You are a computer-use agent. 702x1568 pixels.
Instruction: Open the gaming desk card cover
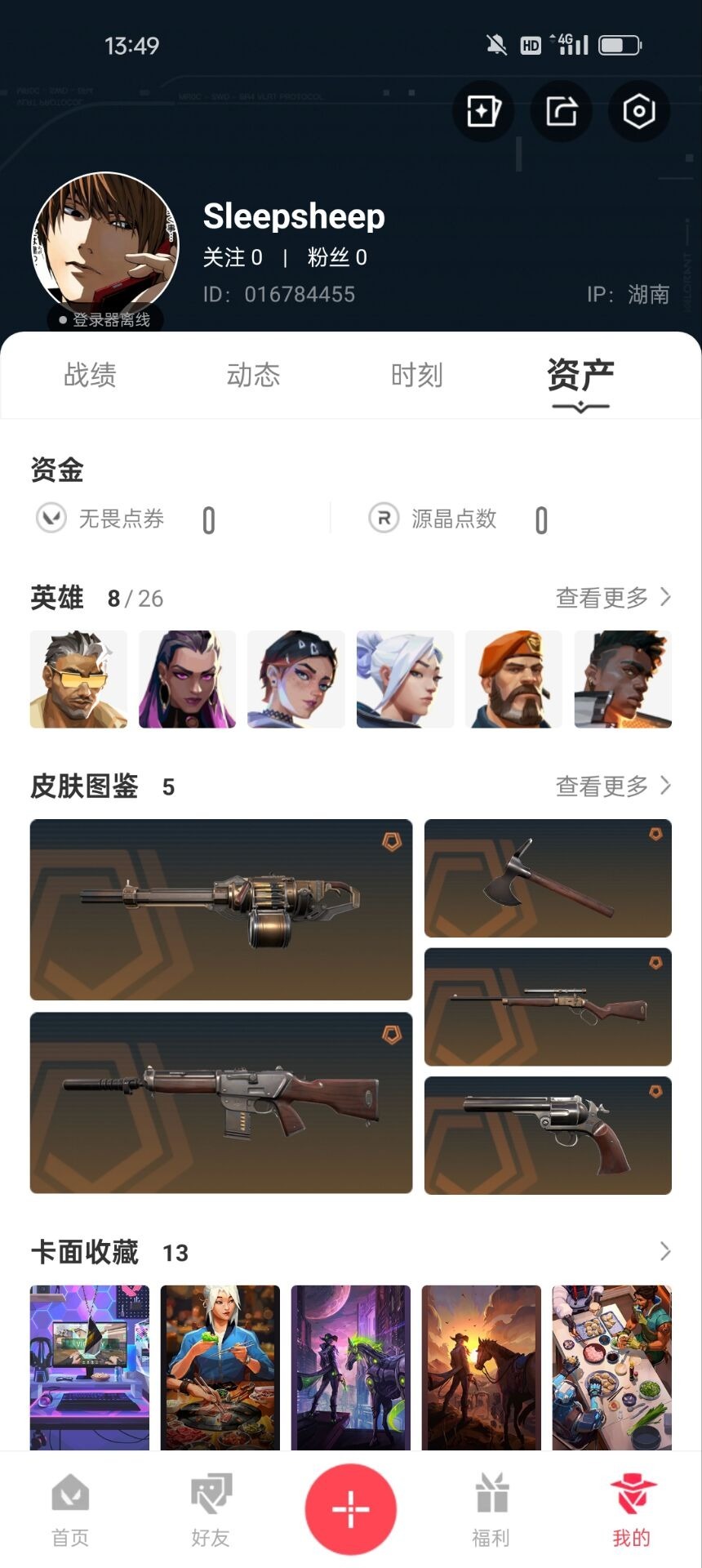point(90,1368)
